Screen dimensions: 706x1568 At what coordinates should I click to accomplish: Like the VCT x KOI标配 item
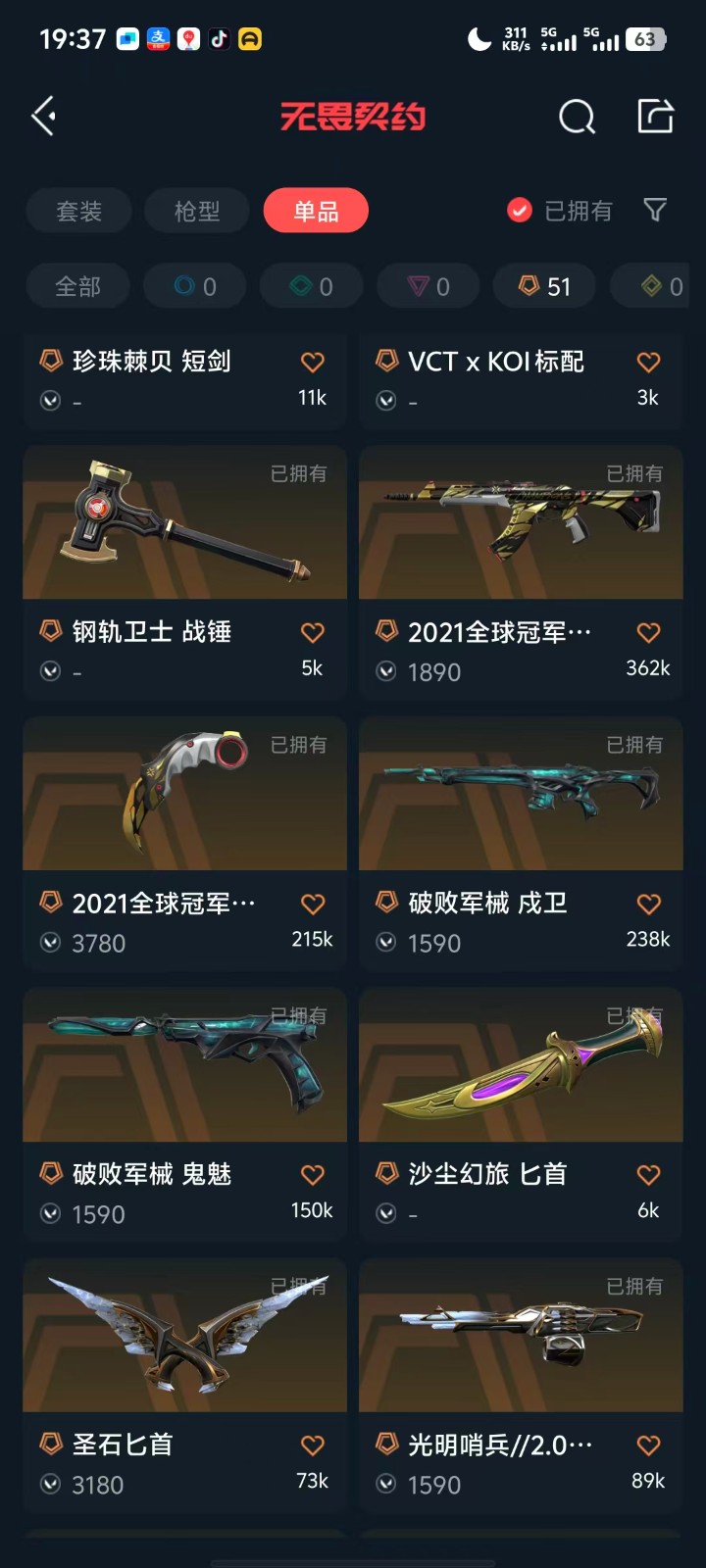[x=648, y=363]
